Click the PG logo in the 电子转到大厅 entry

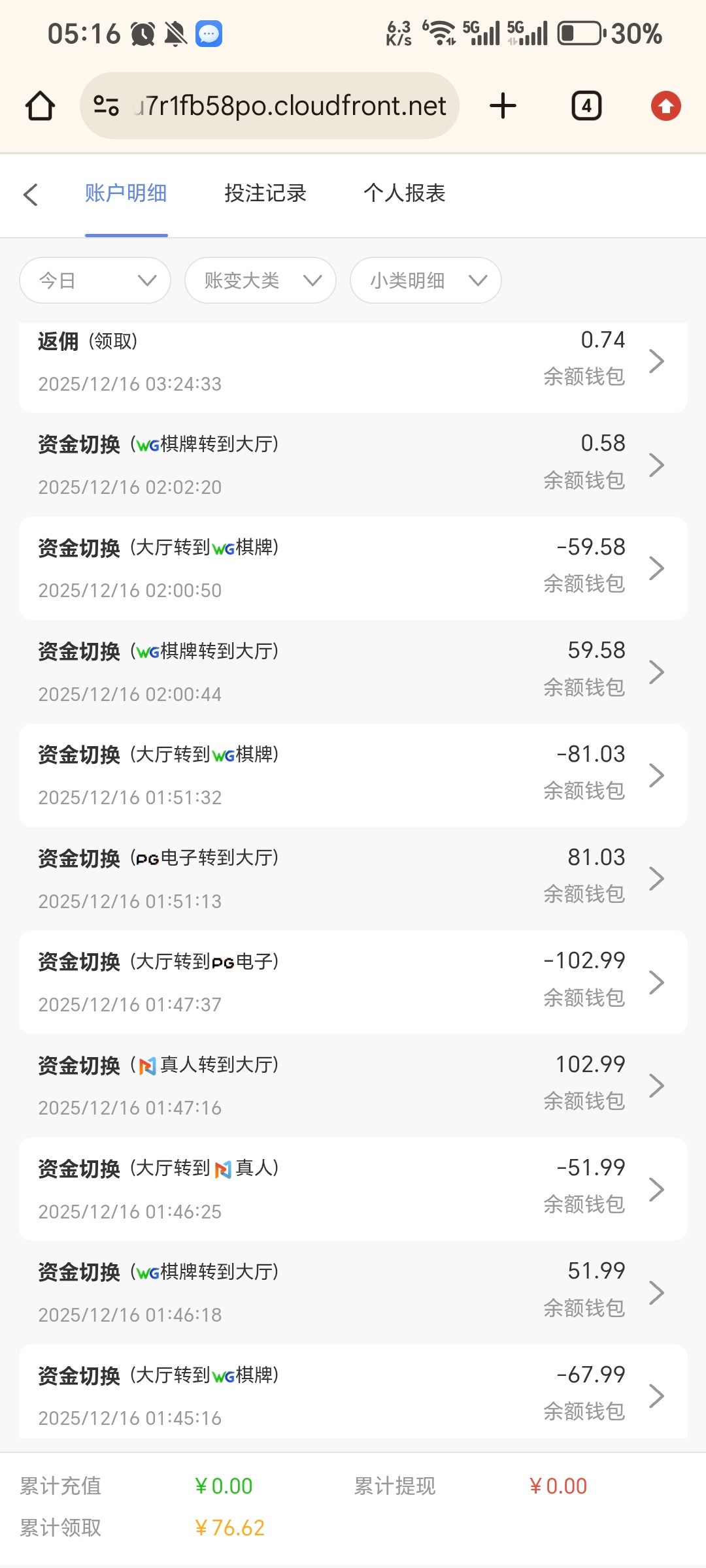(150, 858)
